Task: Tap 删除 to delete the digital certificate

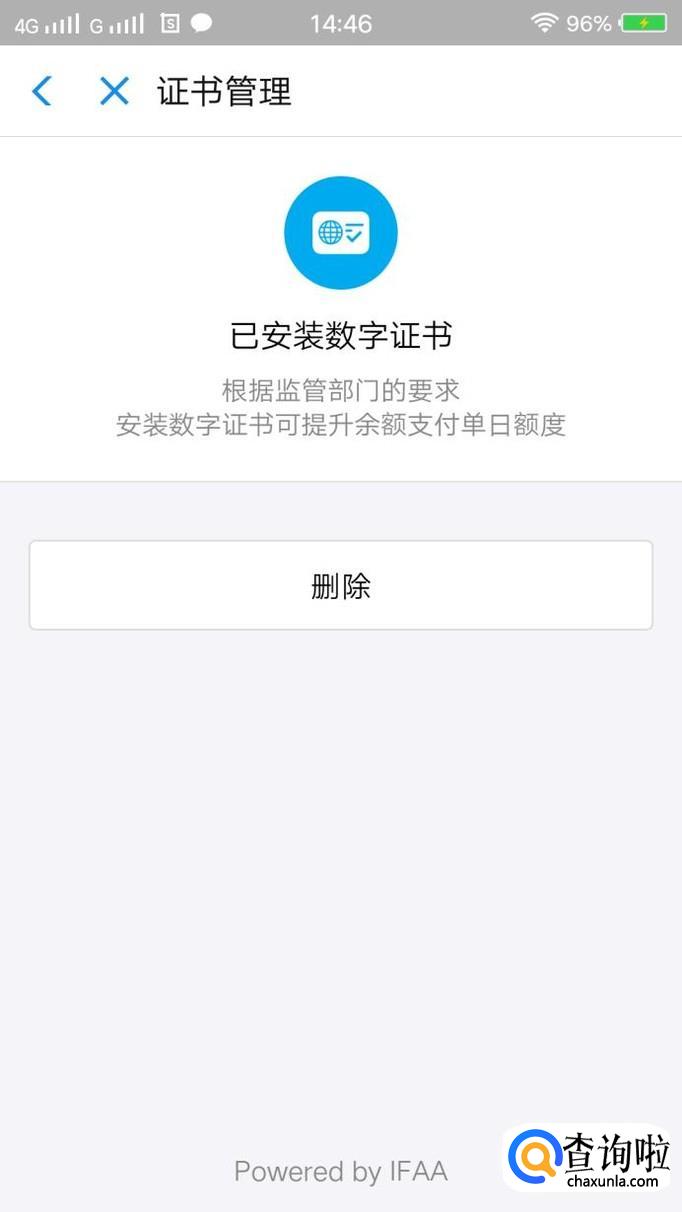Action: (x=341, y=585)
